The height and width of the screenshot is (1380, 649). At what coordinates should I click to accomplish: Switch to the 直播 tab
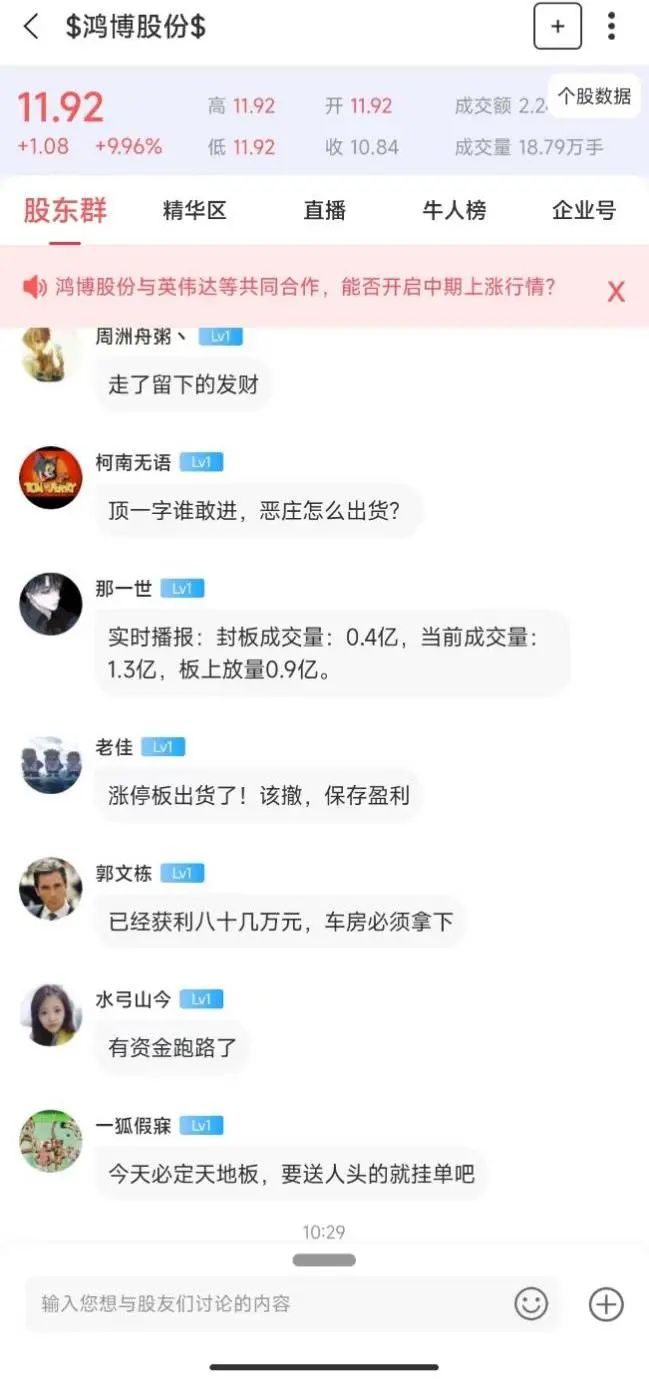pos(324,210)
